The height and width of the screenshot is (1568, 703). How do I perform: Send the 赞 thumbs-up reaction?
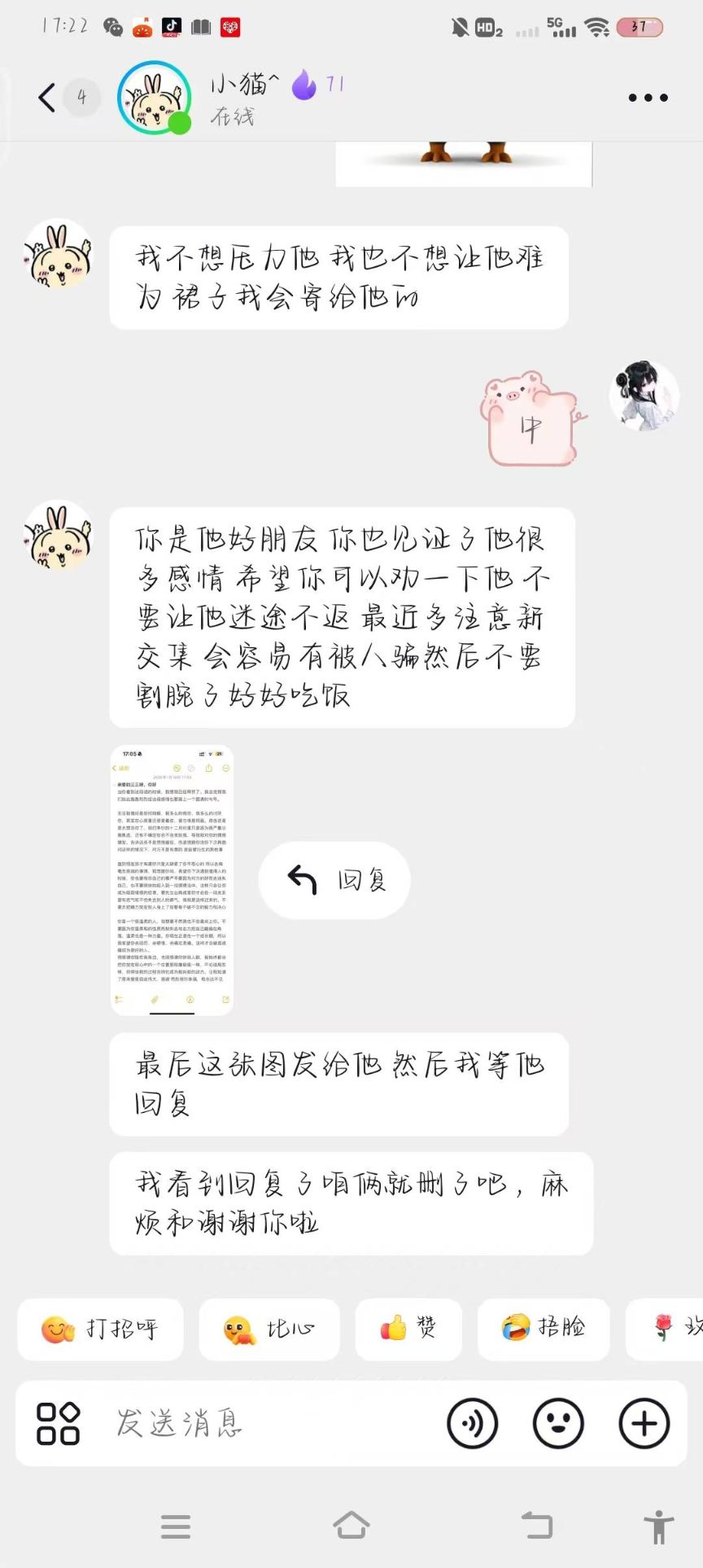(x=408, y=1329)
